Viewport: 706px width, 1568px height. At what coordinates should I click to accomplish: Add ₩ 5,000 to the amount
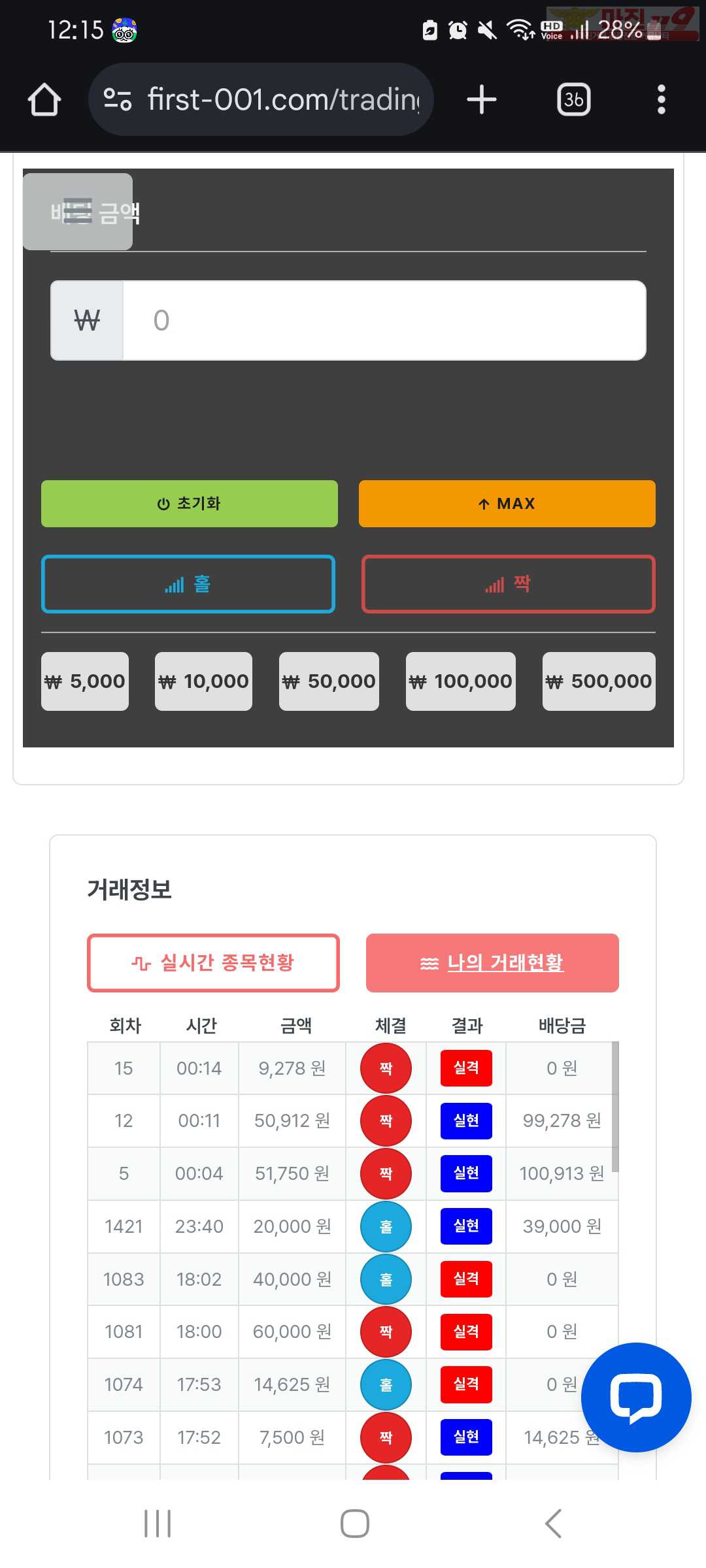(x=85, y=681)
